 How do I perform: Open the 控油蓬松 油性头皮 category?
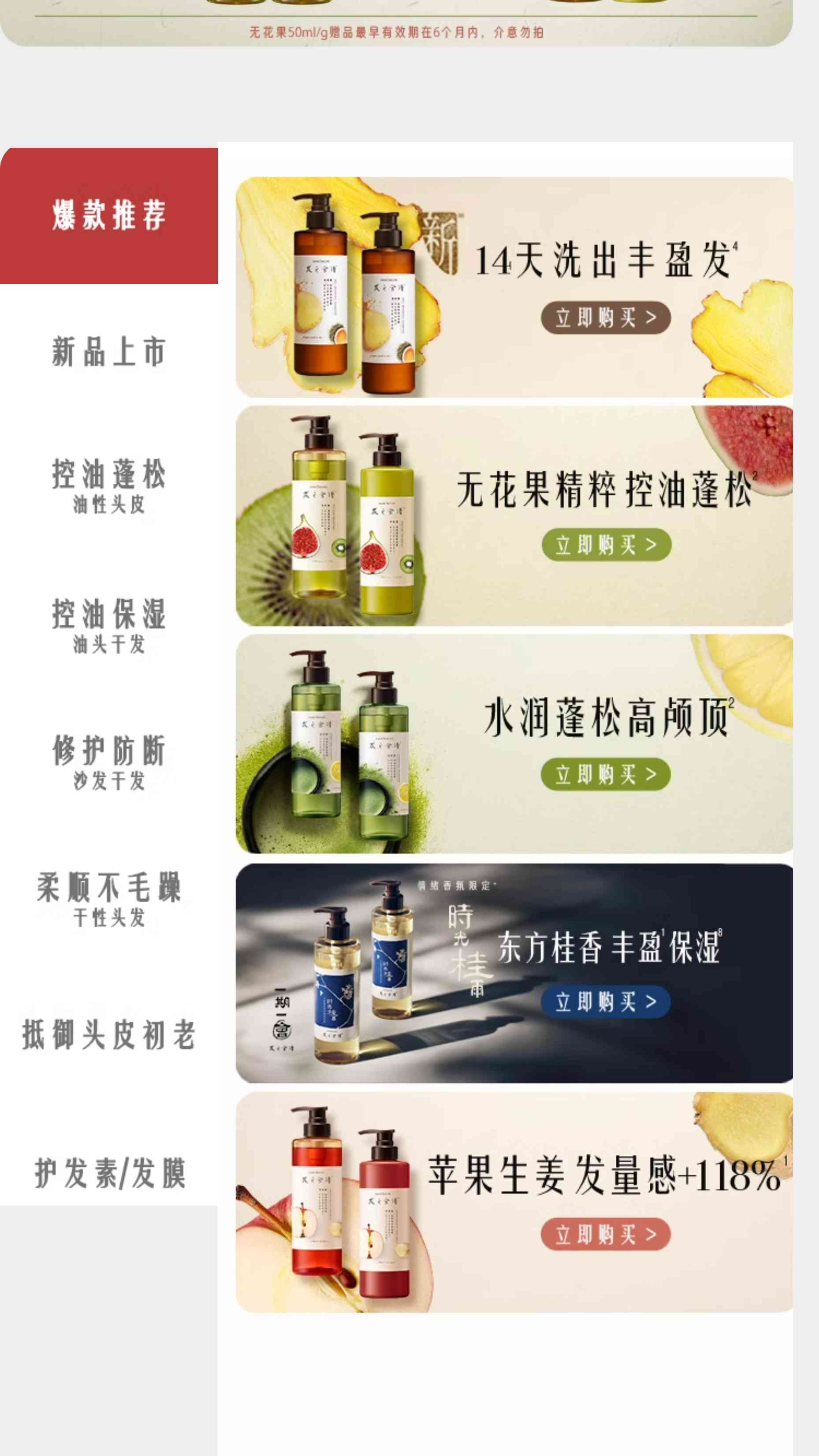tap(108, 485)
